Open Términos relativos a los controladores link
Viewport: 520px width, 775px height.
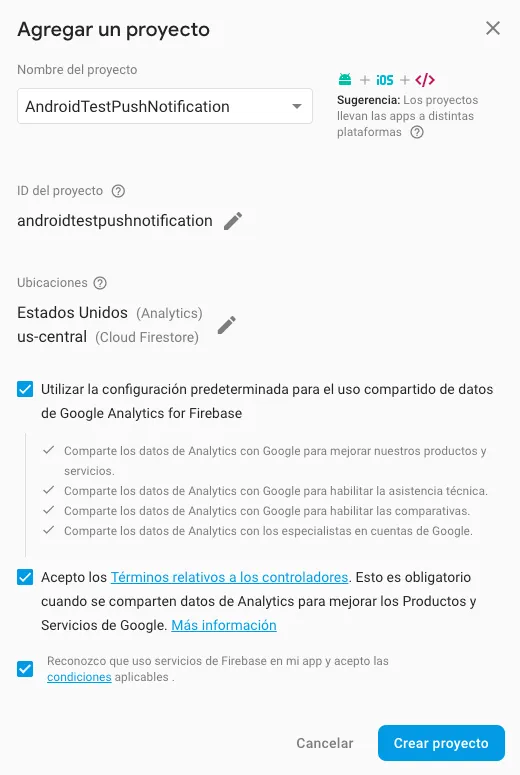click(x=229, y=577)
